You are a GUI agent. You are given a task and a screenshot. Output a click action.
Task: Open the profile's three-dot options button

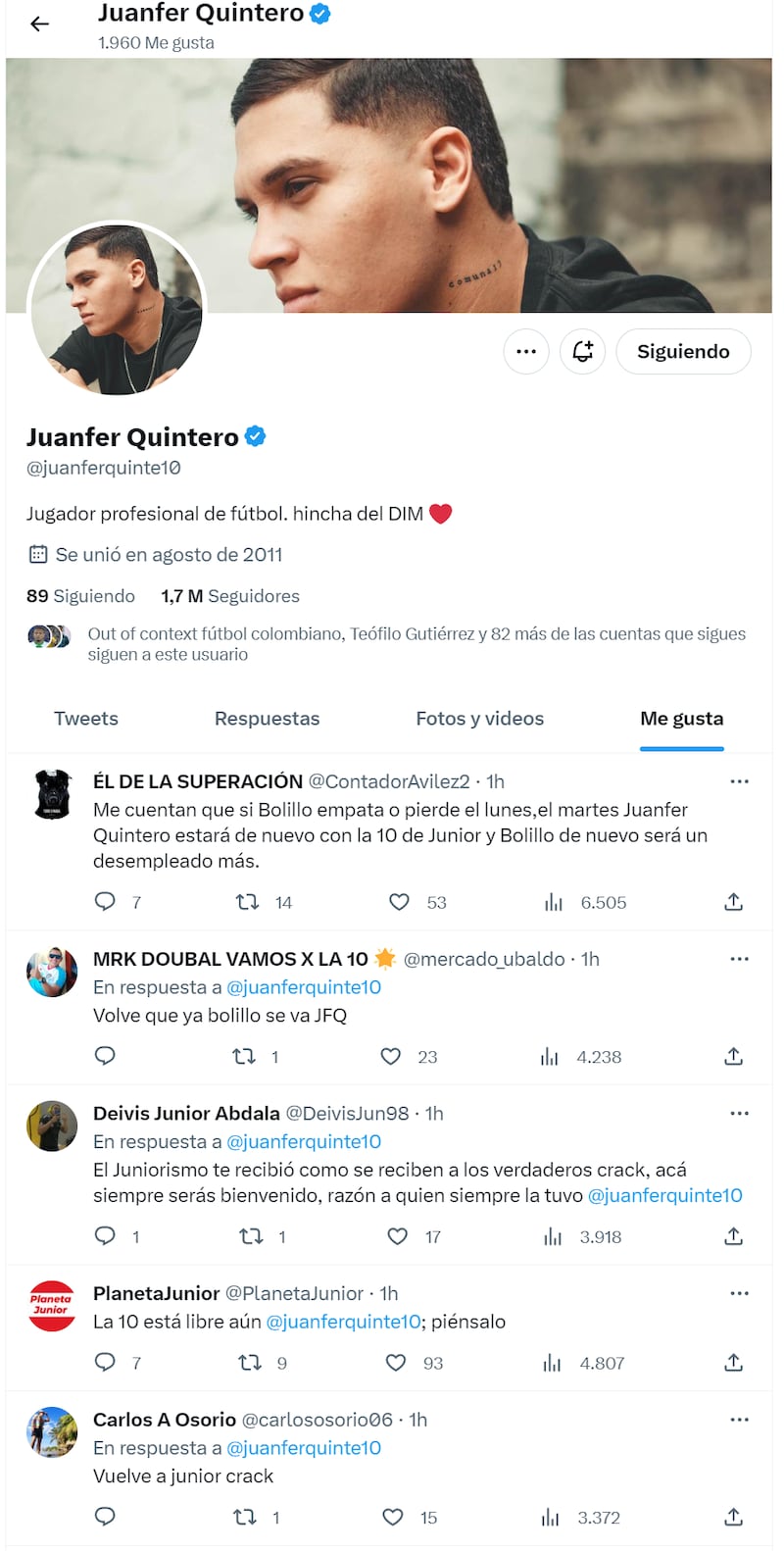point(526,351)
